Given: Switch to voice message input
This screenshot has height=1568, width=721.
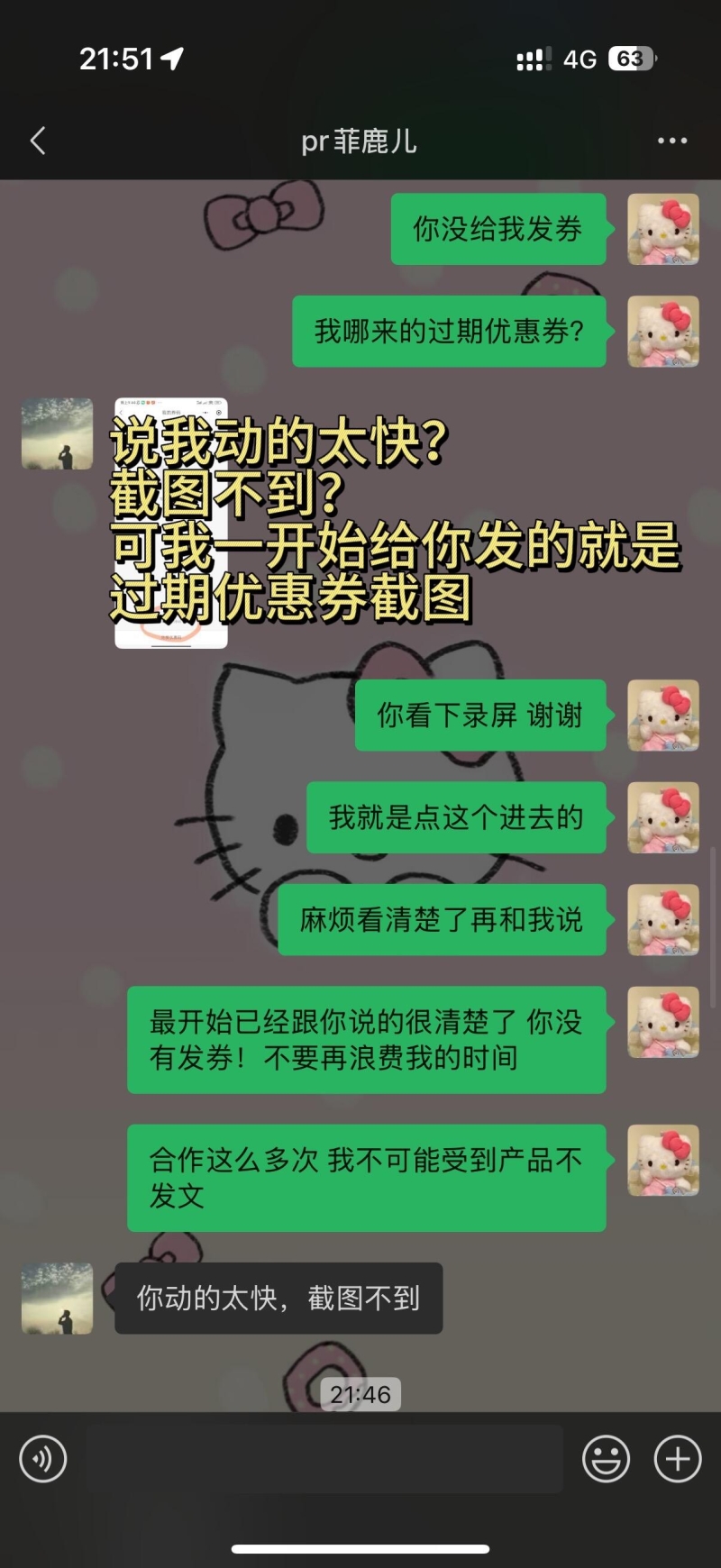Looking at the screenshot, I should 43,1458.
